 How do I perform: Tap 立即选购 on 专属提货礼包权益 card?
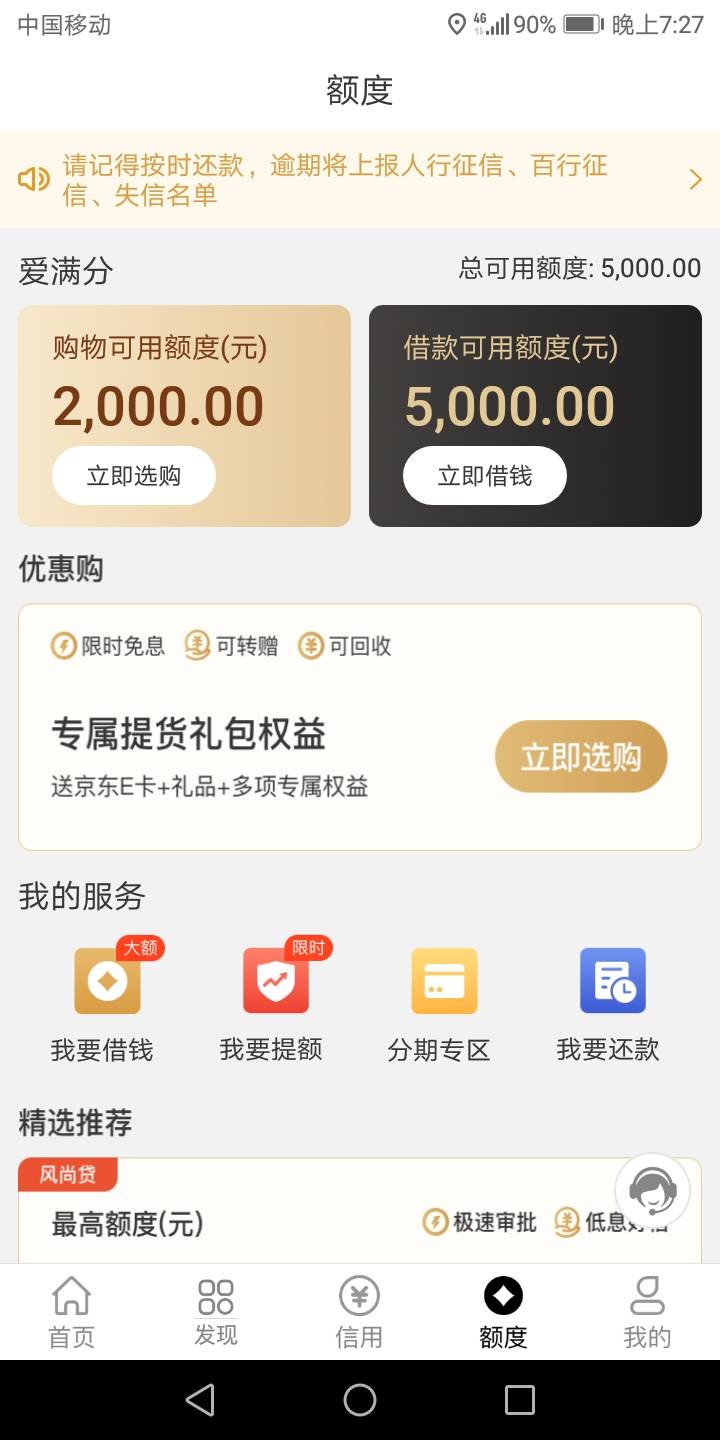click(581, 757)
